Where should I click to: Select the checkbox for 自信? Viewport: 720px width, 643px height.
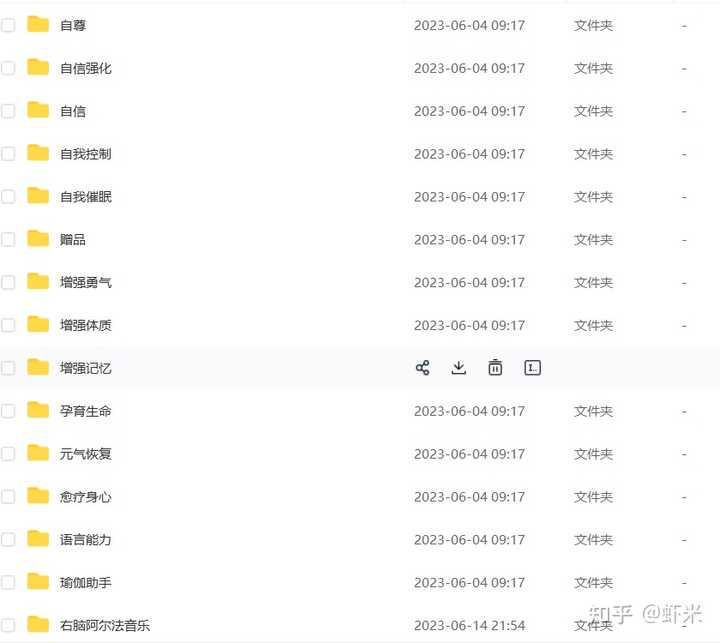pos(9,111)
